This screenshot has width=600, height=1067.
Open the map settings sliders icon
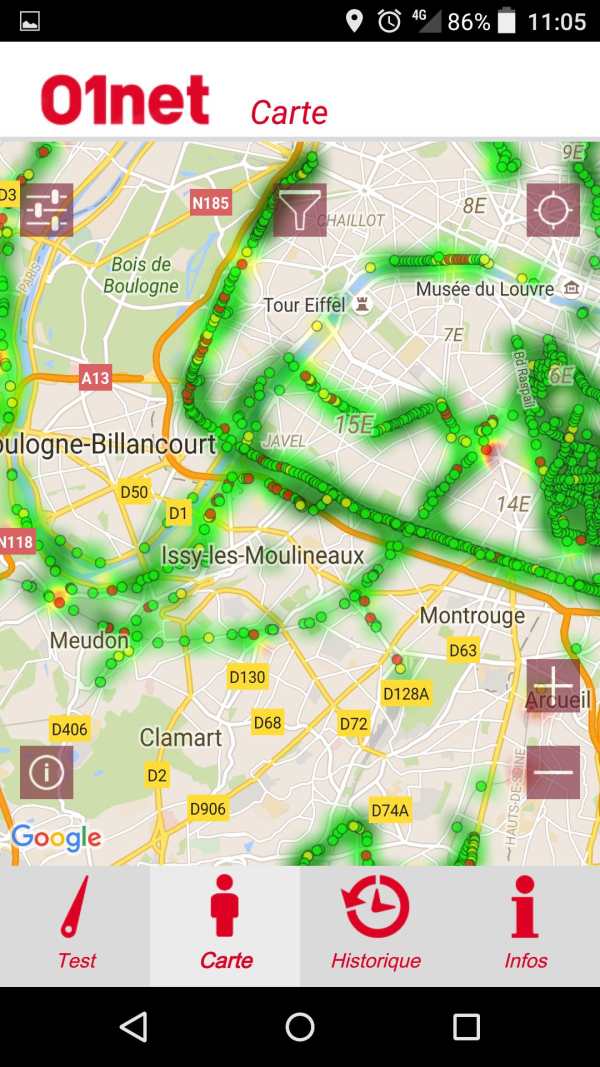[x=46, y=210]
